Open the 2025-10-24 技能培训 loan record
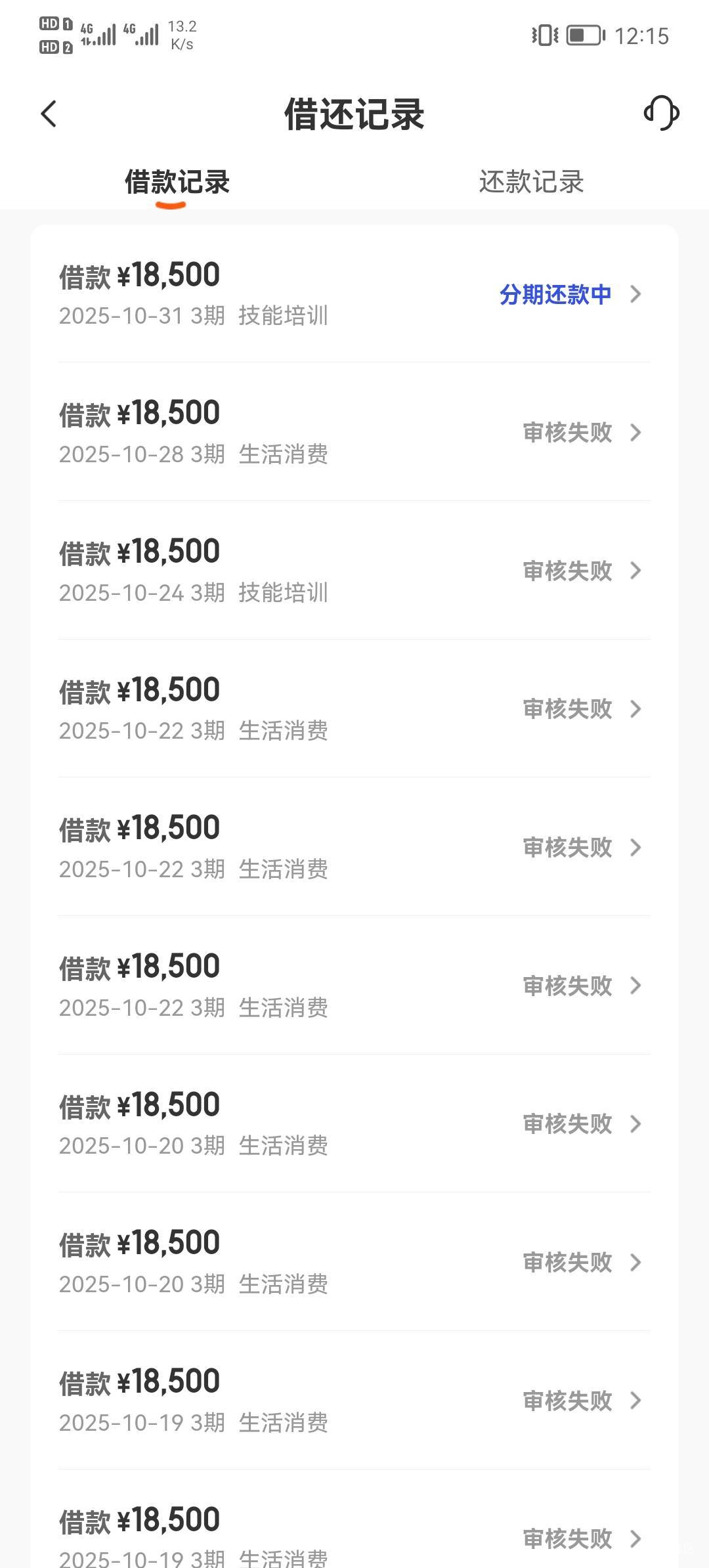This screenshot has height=1568, width=709. tap(354, 570)
